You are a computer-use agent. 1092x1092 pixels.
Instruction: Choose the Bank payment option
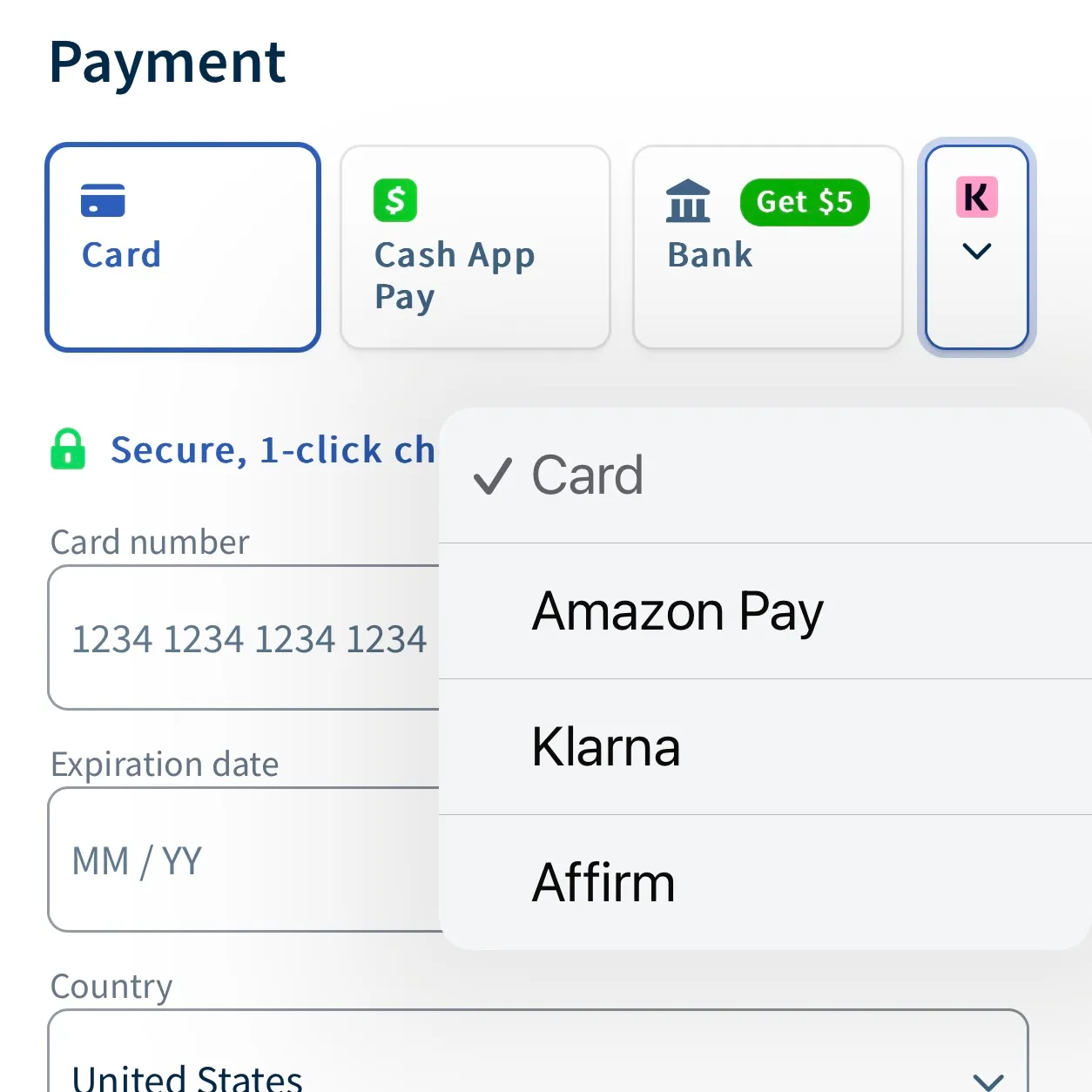767,247
